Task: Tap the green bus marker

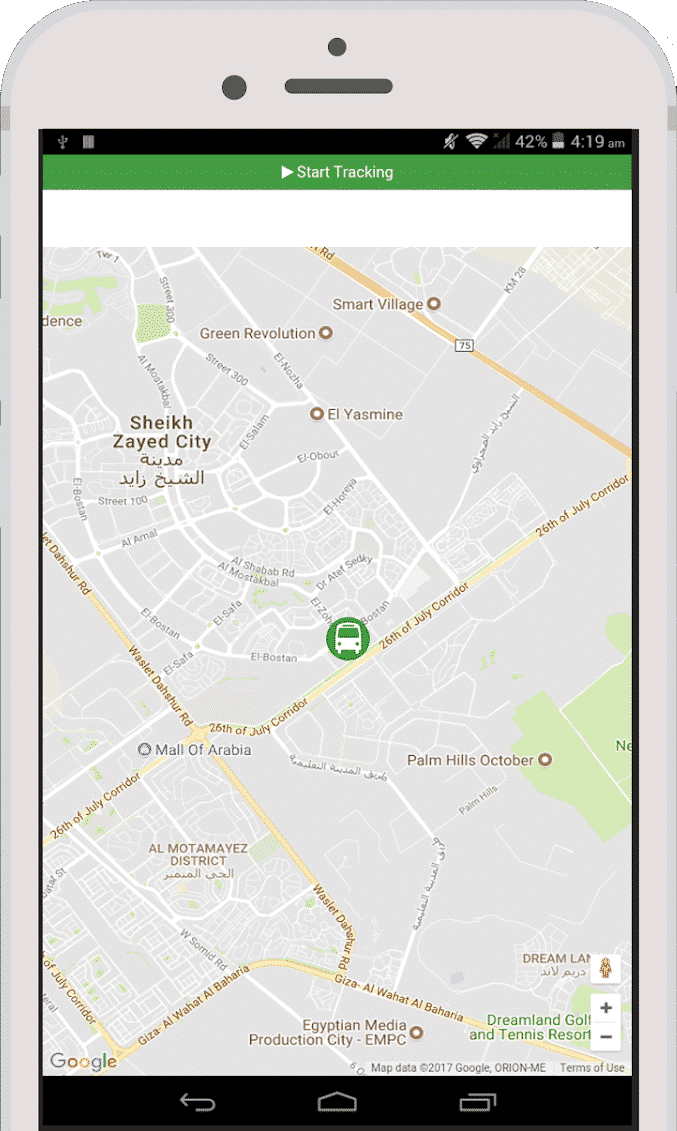Action: (348, 637)
